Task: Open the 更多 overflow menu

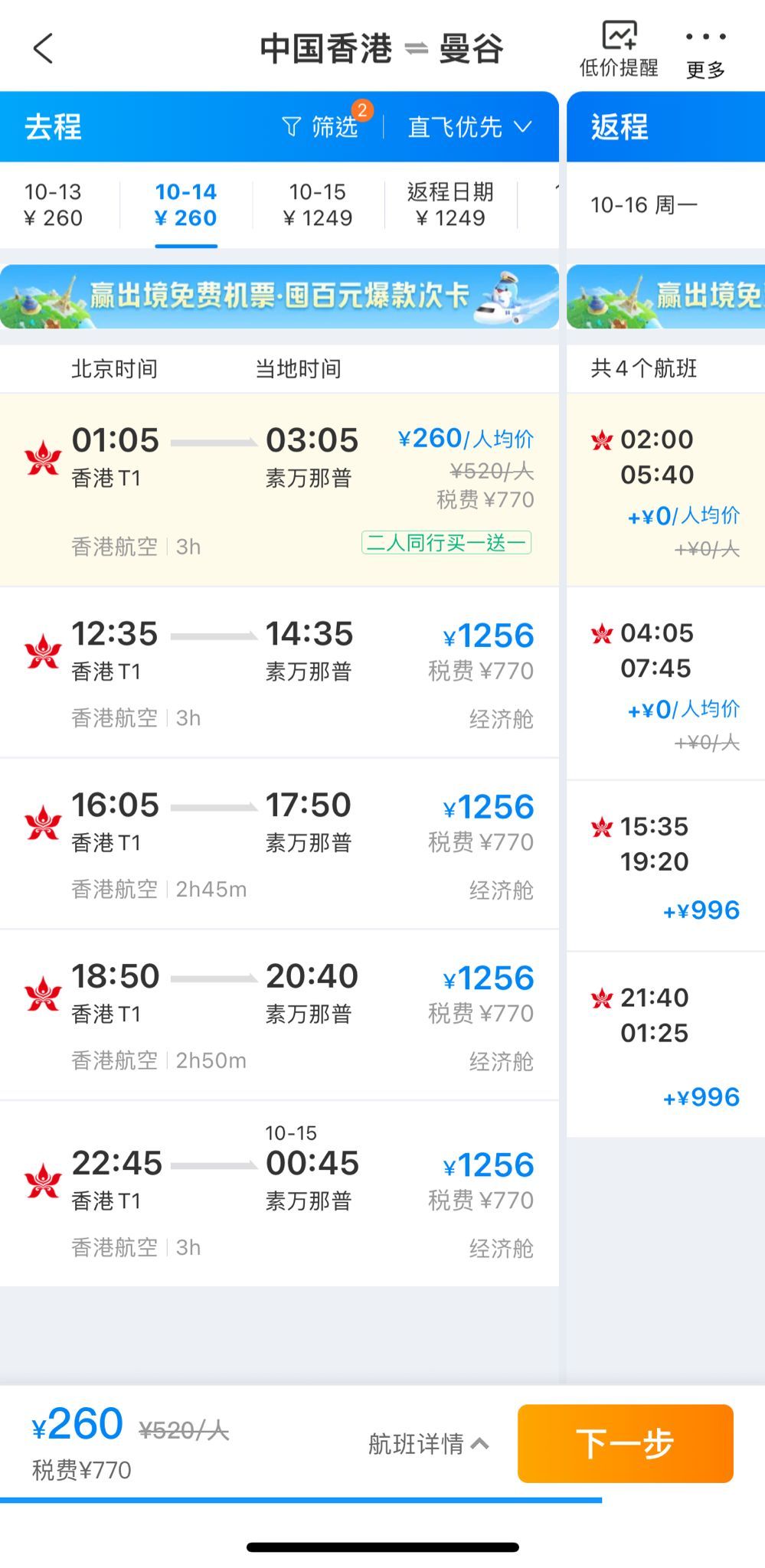Action: coord(705,54)
